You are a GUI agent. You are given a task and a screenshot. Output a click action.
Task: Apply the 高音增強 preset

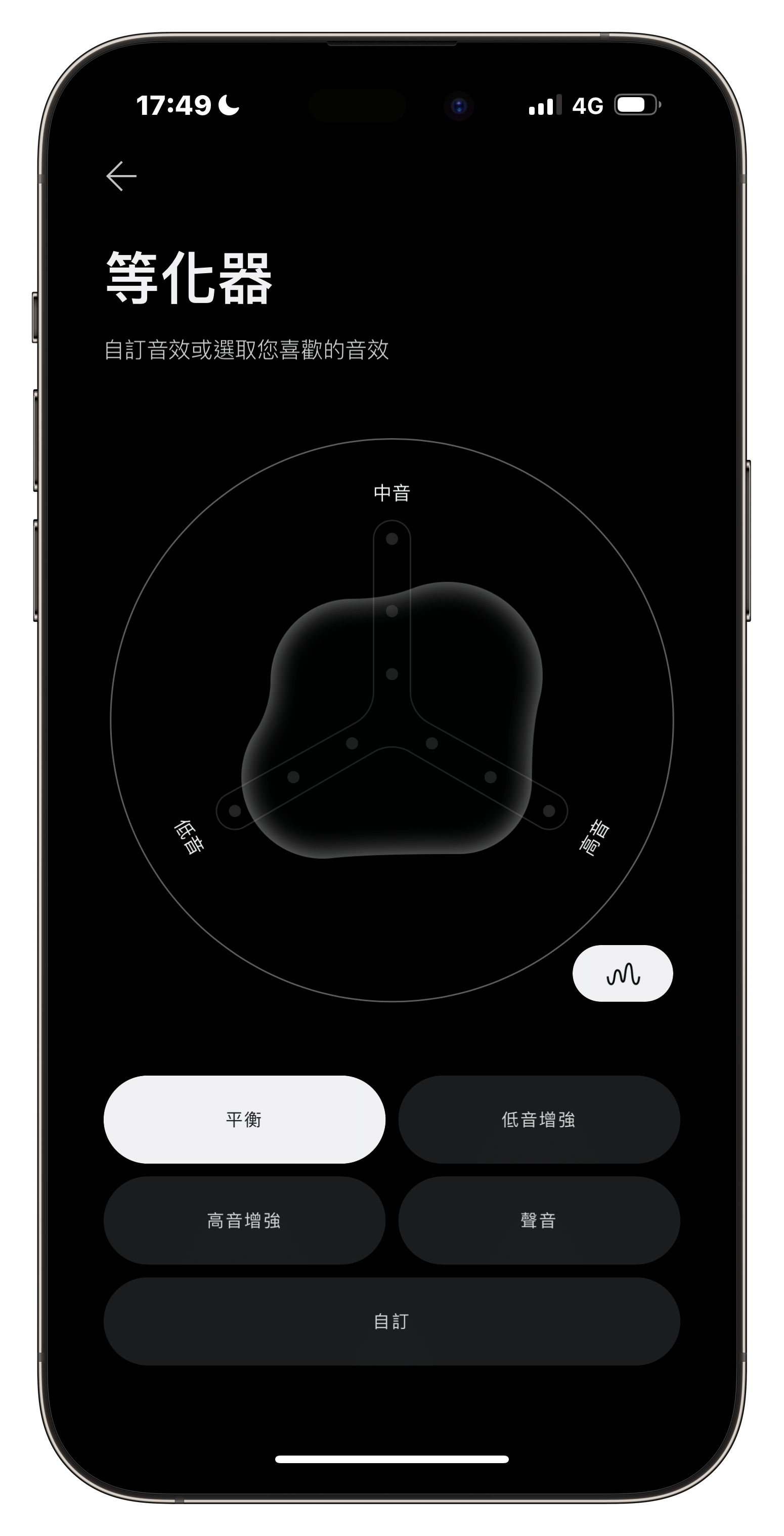coord(244,1220)
